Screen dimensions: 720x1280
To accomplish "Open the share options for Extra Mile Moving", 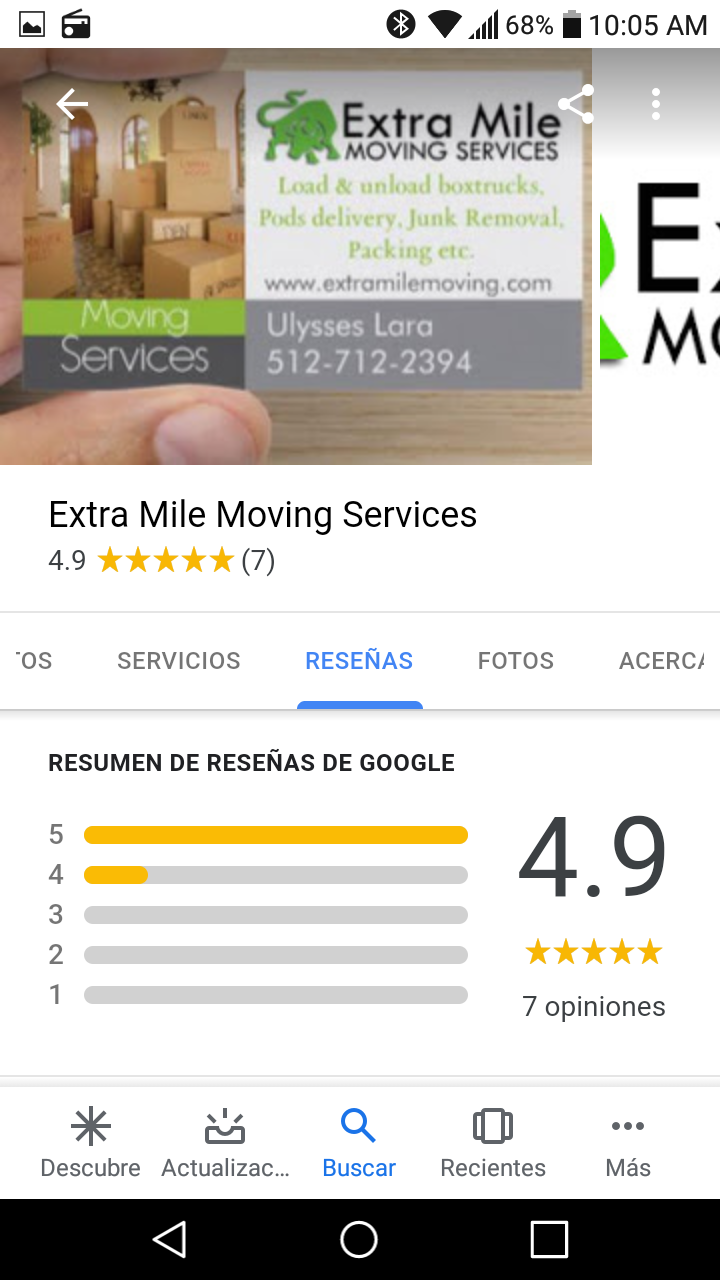I will (576, 103).
